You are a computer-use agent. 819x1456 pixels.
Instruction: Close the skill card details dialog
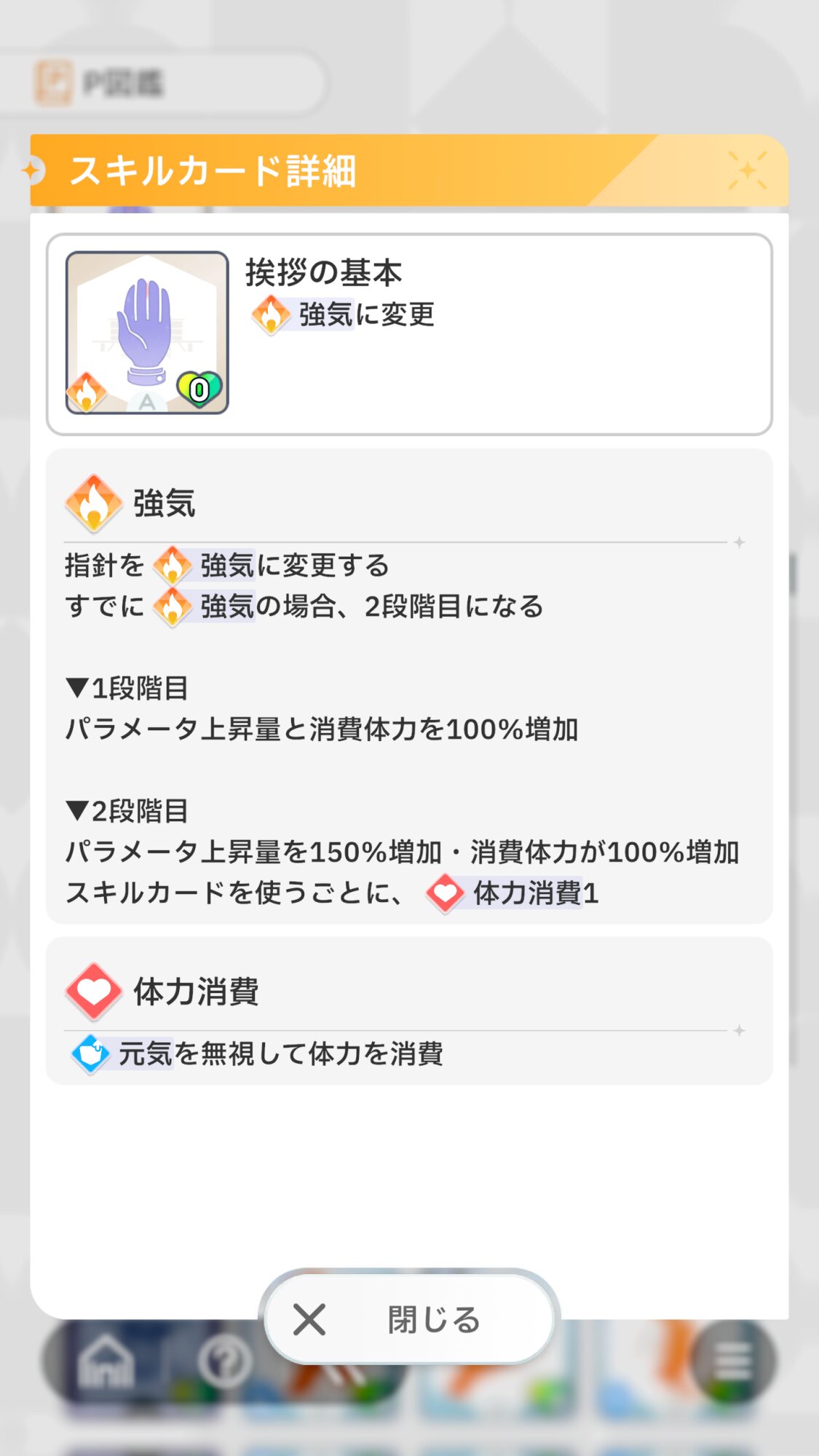[409, 1318]
